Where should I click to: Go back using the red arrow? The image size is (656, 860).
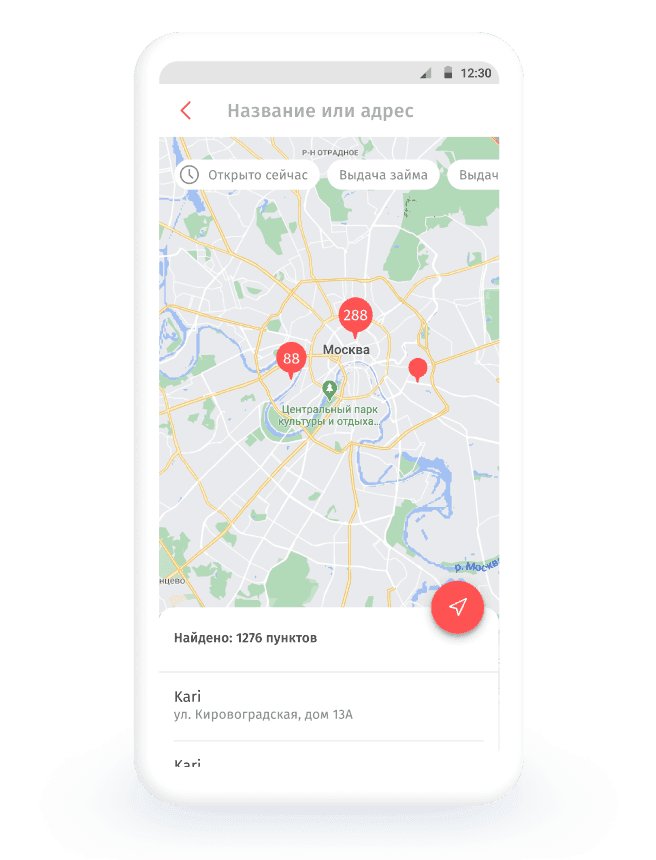tap(185, 111)
